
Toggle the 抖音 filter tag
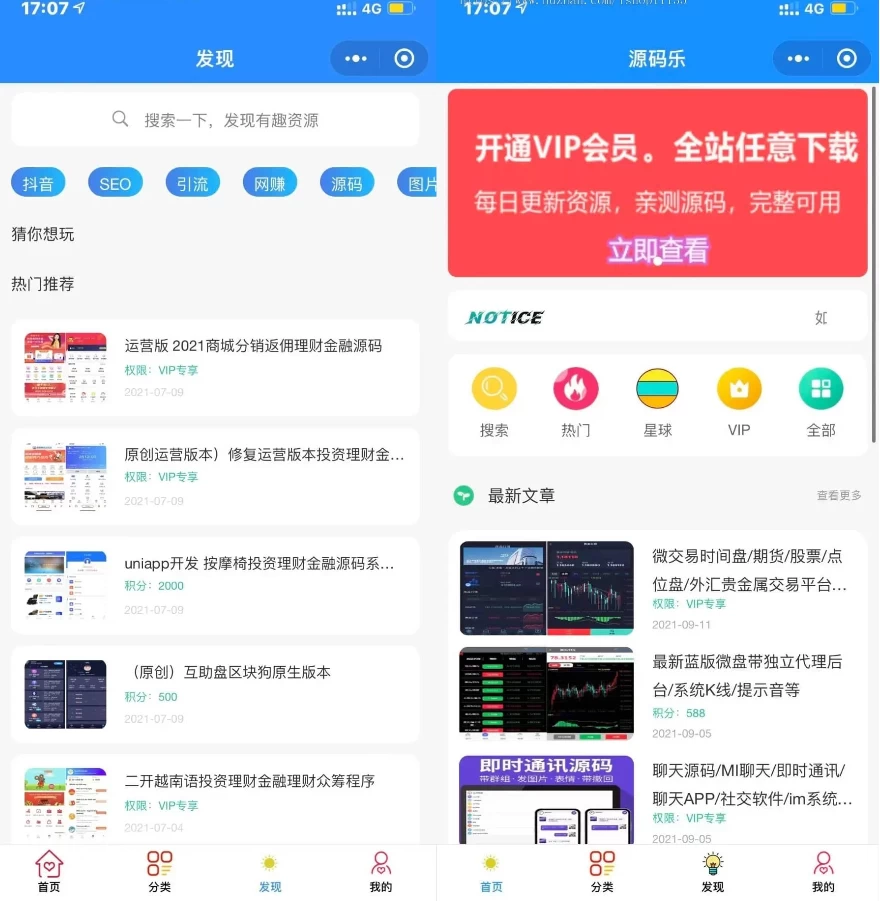click(x=38, y=182)
